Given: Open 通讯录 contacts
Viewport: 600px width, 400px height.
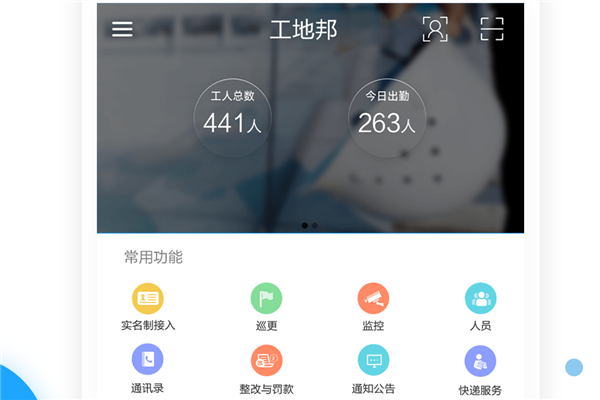Looking at the screenshot, I should click(147, 369).
